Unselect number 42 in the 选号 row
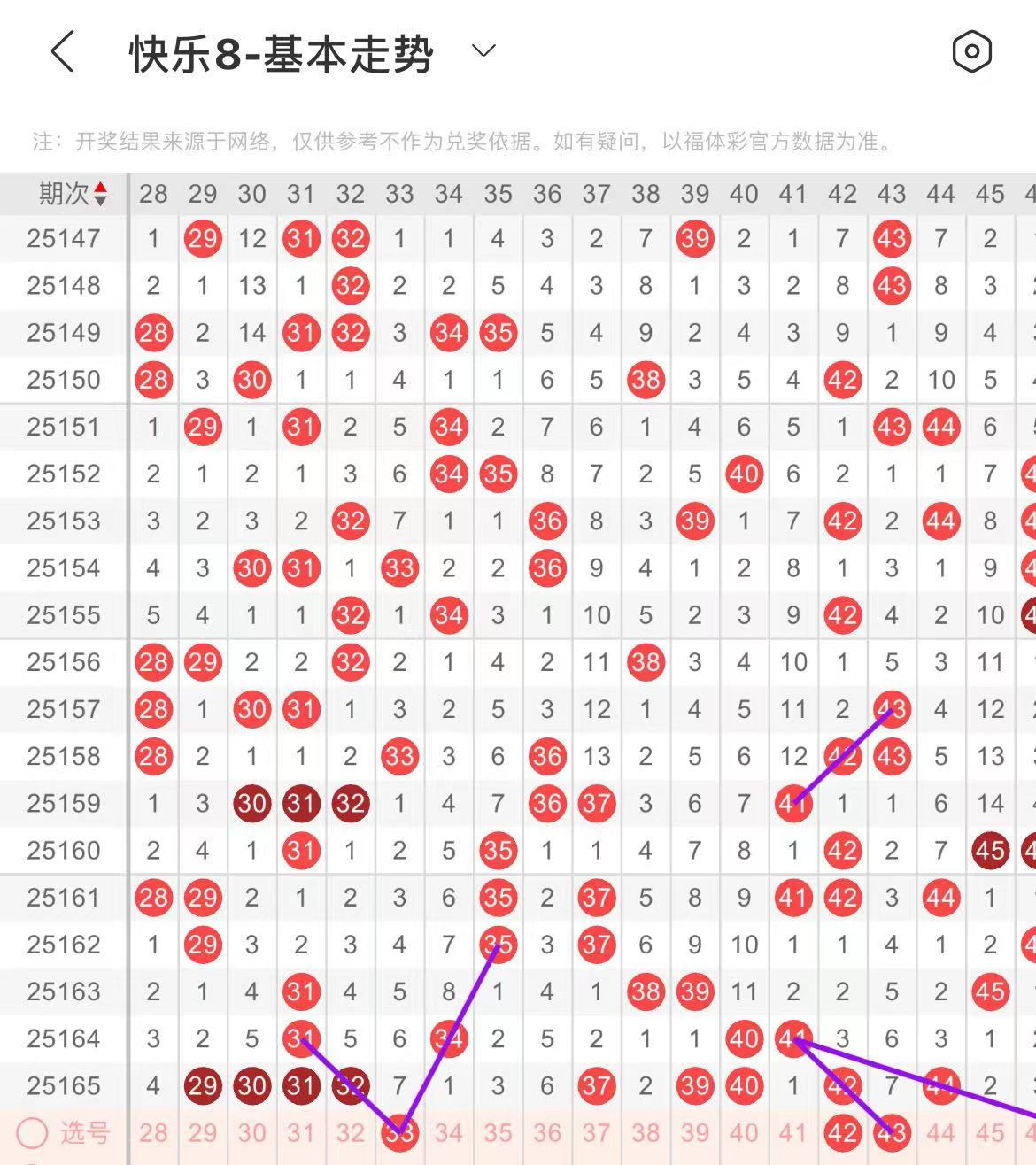Image resolution: width=1036 pixels, height=1165 pixels. (842, 1132)
